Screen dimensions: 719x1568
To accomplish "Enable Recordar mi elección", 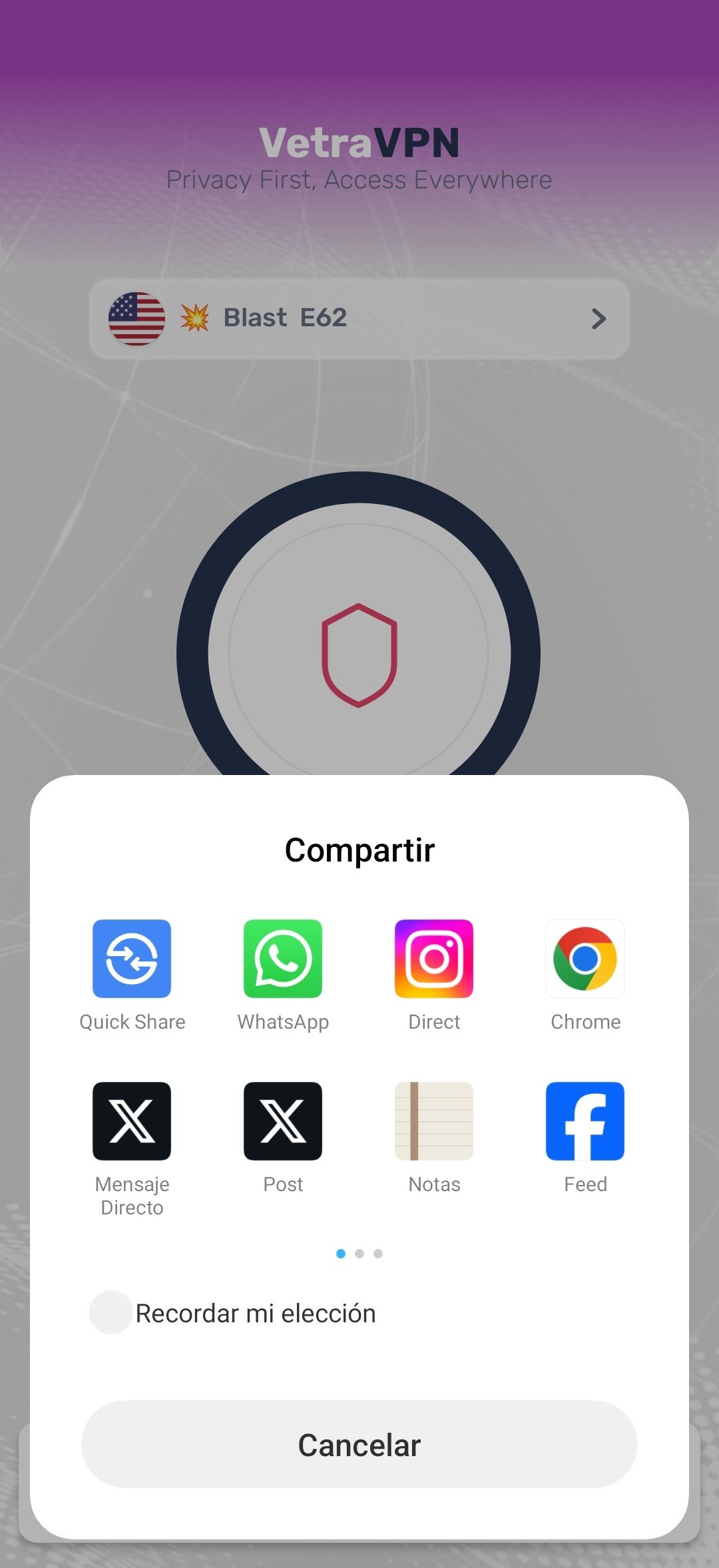I will click(x=111, y=1312).
